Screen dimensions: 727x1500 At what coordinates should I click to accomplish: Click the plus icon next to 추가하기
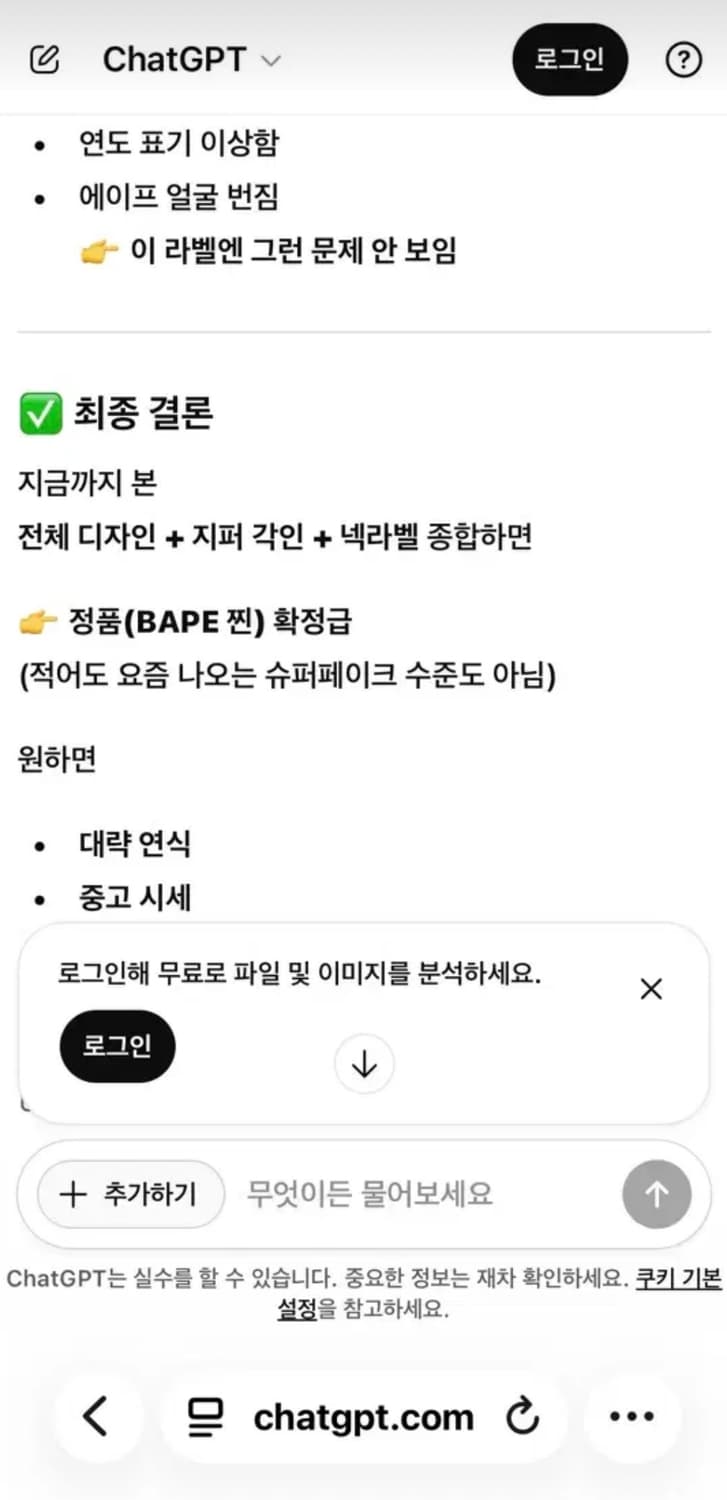click(x=73, y=1193)
